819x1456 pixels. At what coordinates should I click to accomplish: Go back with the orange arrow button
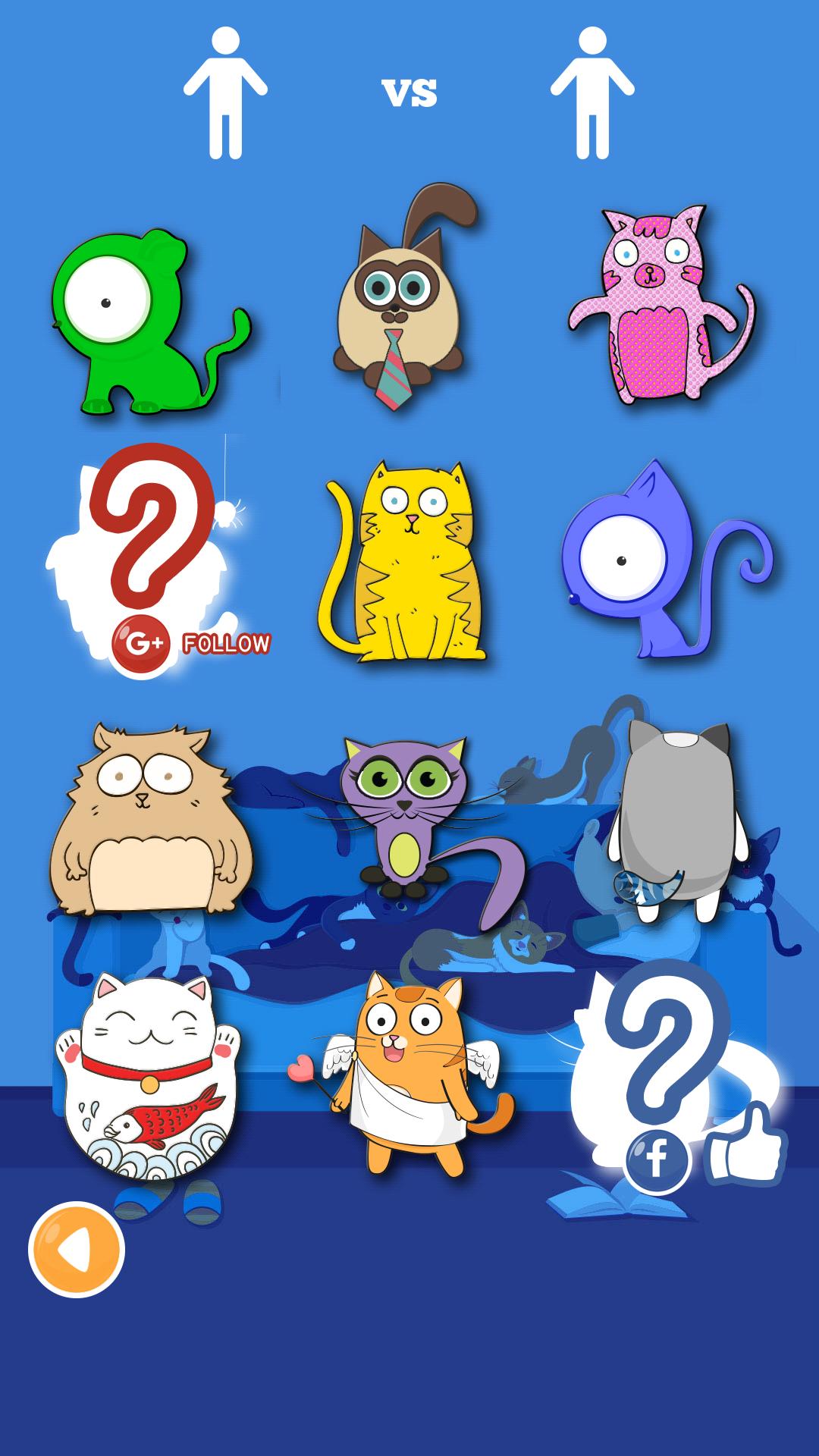click(77, 1249)
